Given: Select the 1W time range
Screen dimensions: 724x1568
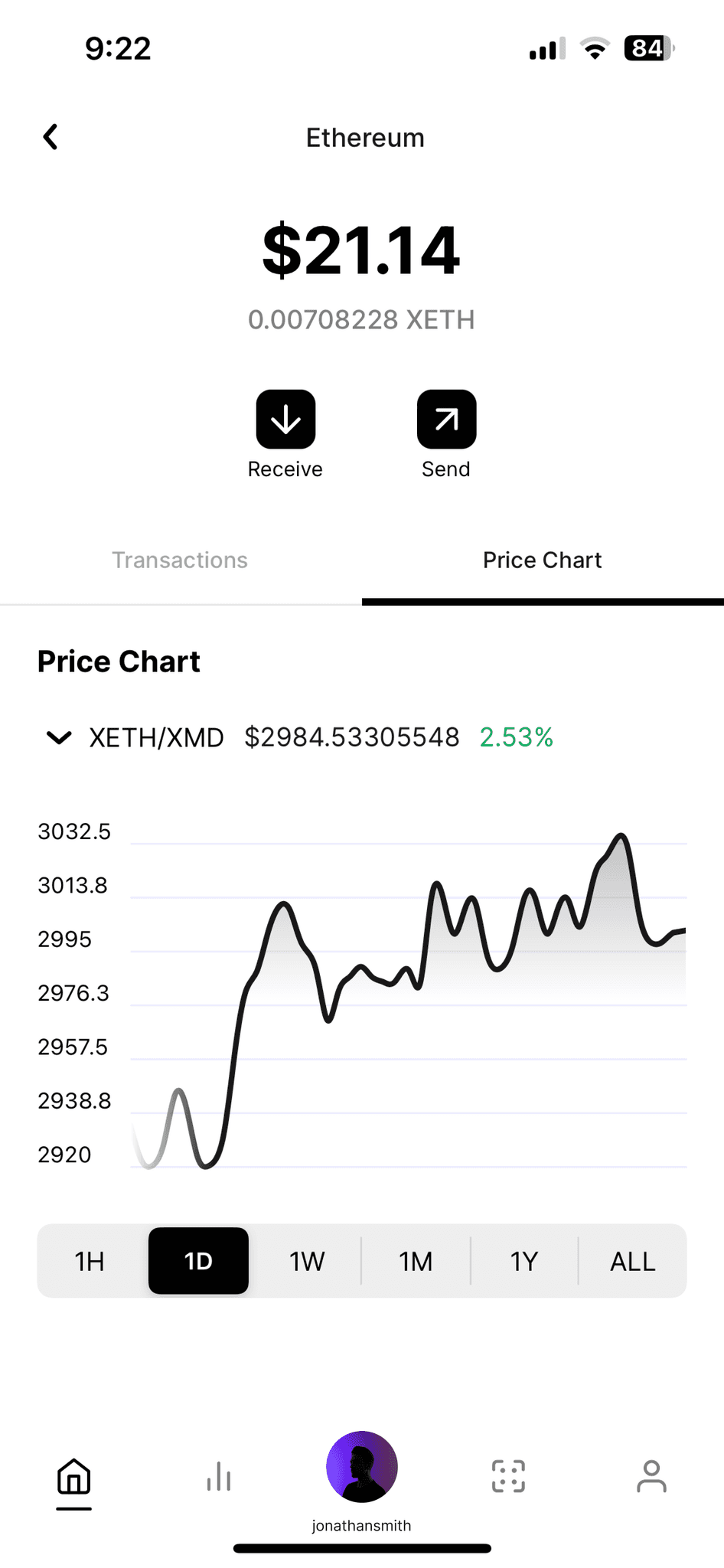Looking at the screenshot, I should (x=306, y=1260).
